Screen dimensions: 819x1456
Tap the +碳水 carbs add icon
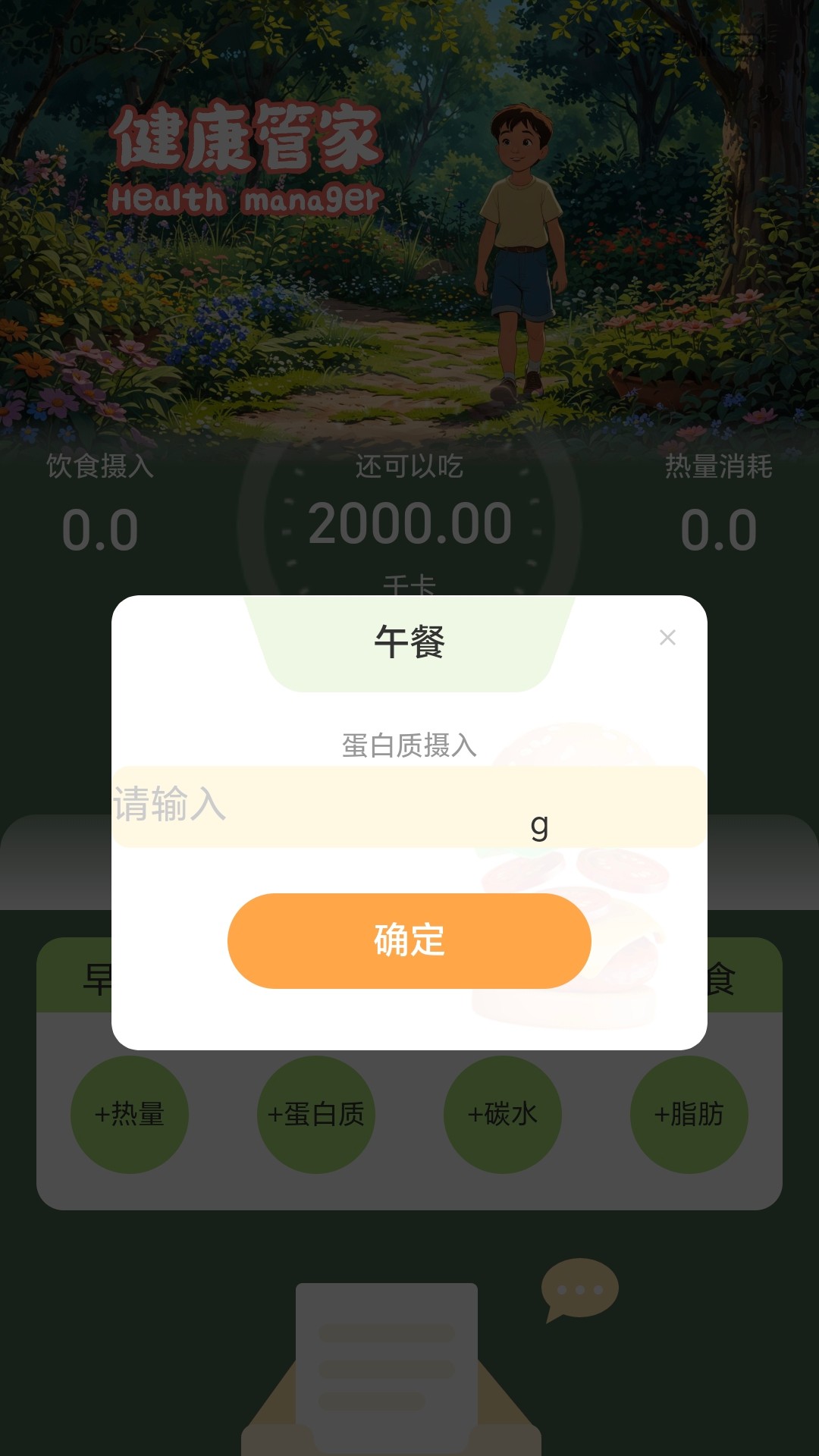pos(502,1113)
